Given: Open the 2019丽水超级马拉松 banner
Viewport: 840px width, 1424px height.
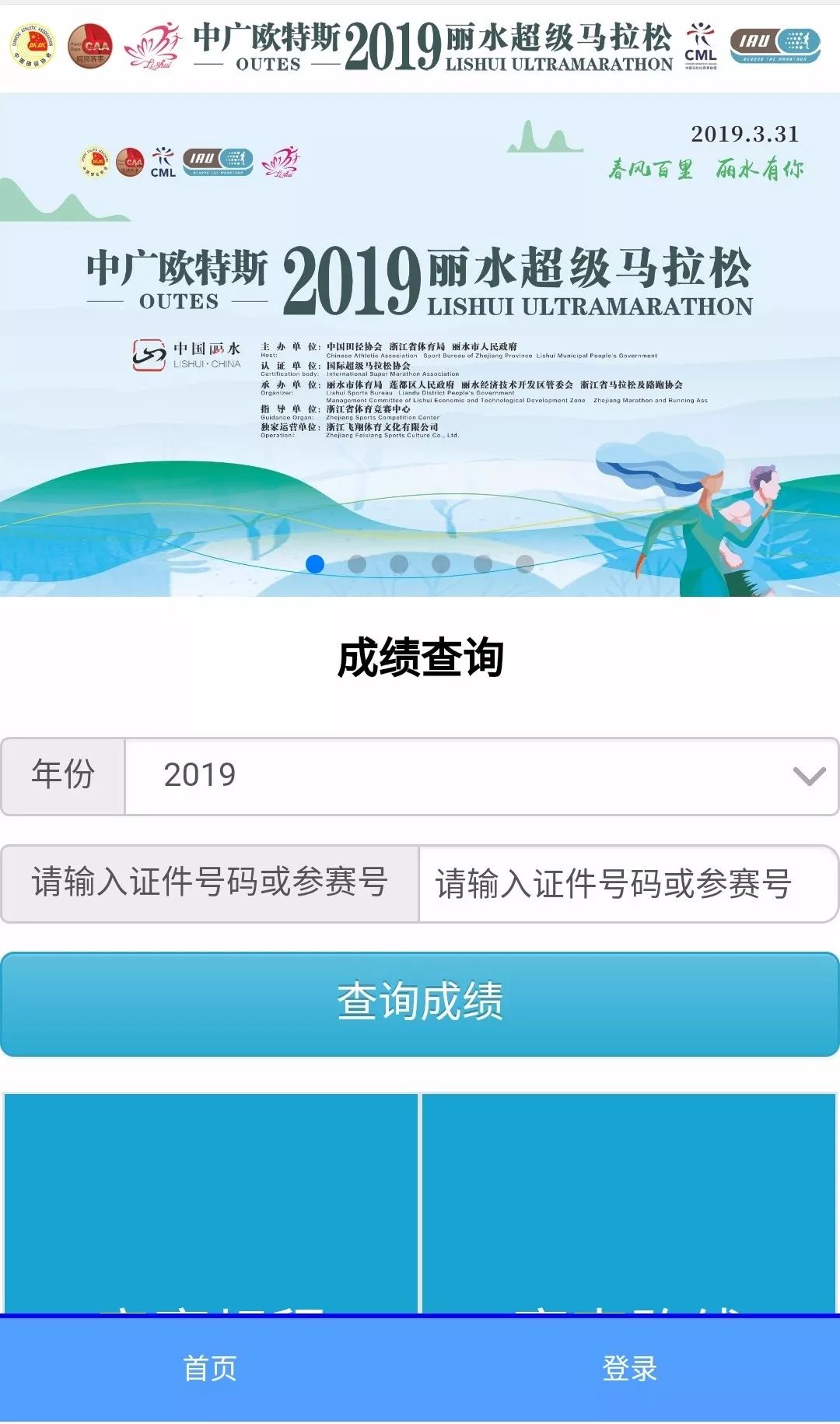Looking at the screenshot, I should point(420,345).
